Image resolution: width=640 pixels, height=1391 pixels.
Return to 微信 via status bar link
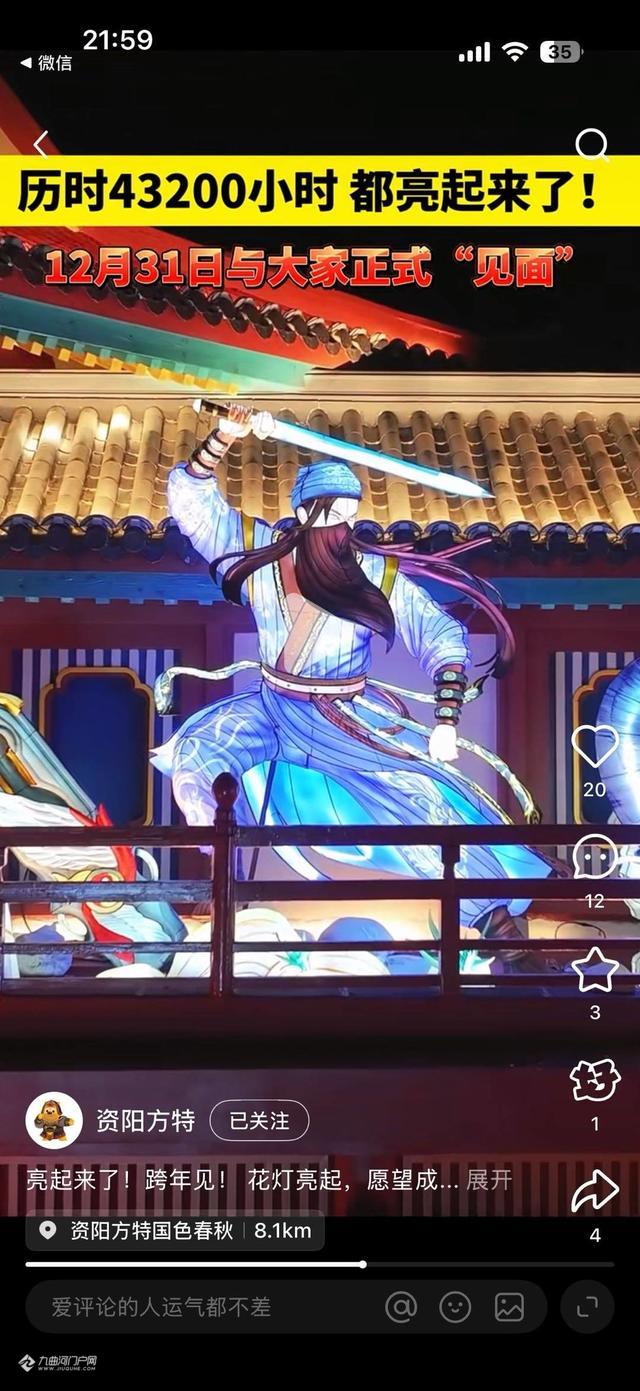click(47, 63)
